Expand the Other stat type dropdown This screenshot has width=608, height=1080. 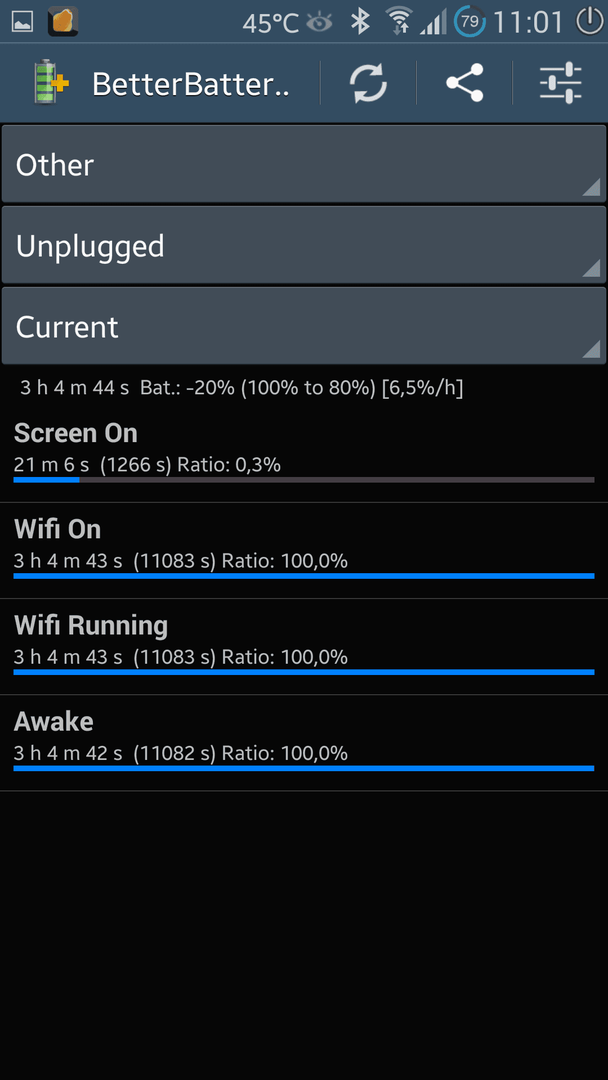(x=304, y=164)
